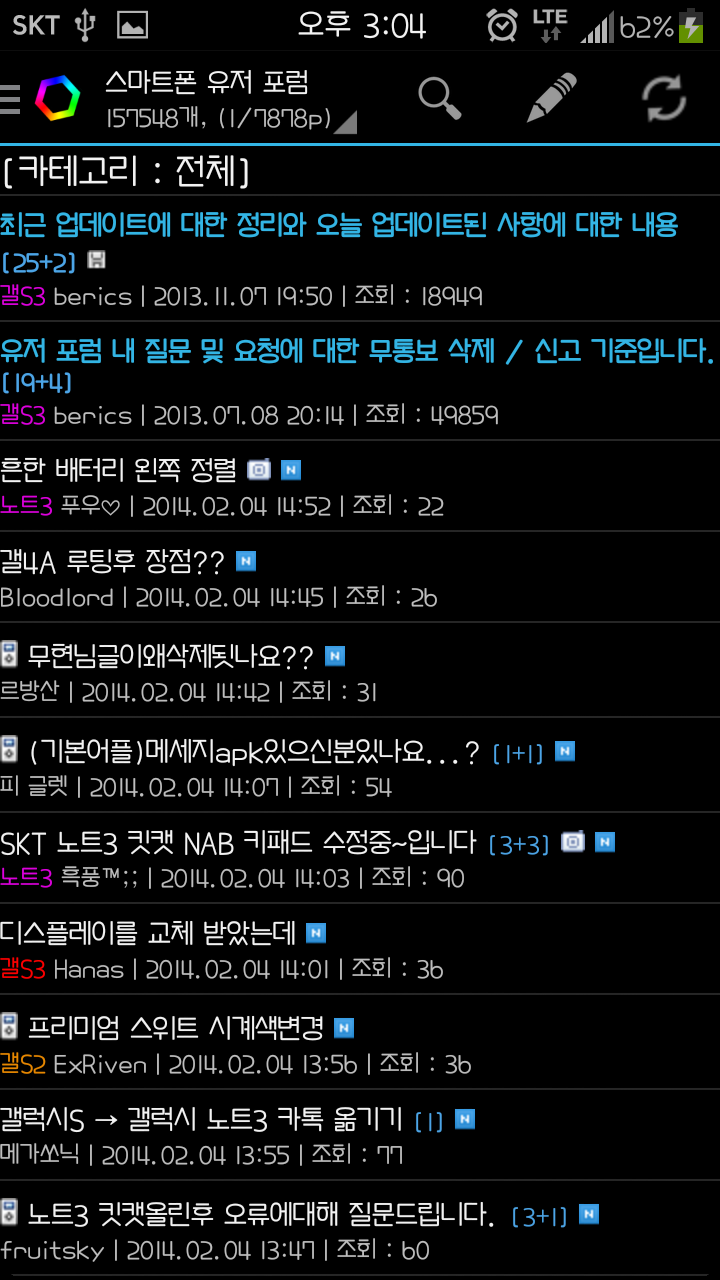Viewport: 720px width, 1280px height.
Task: Select the 카테고리 : 전체 category filter
Action: point(125,172)
